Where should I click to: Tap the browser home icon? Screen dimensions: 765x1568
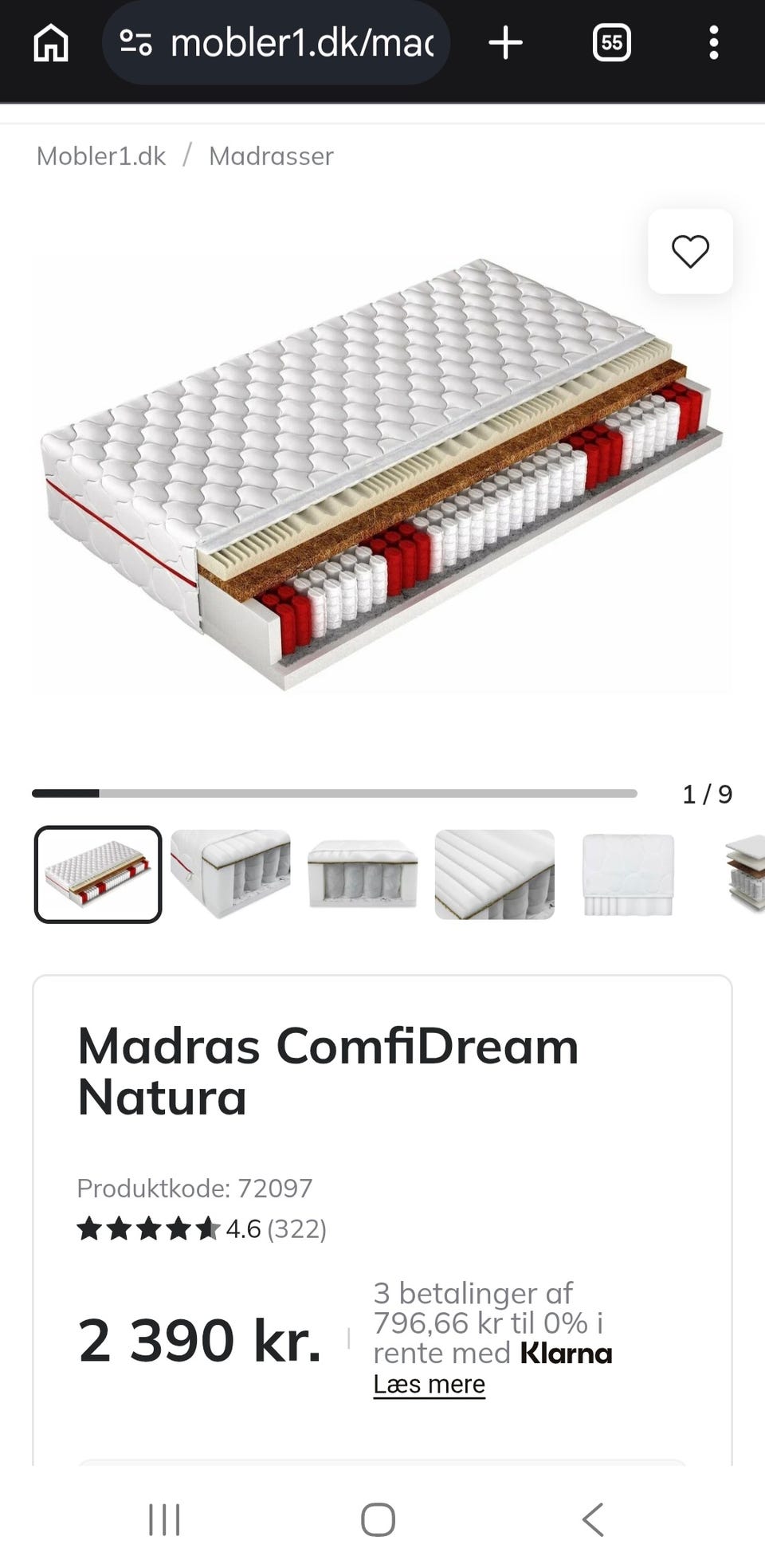coord(51,42)
